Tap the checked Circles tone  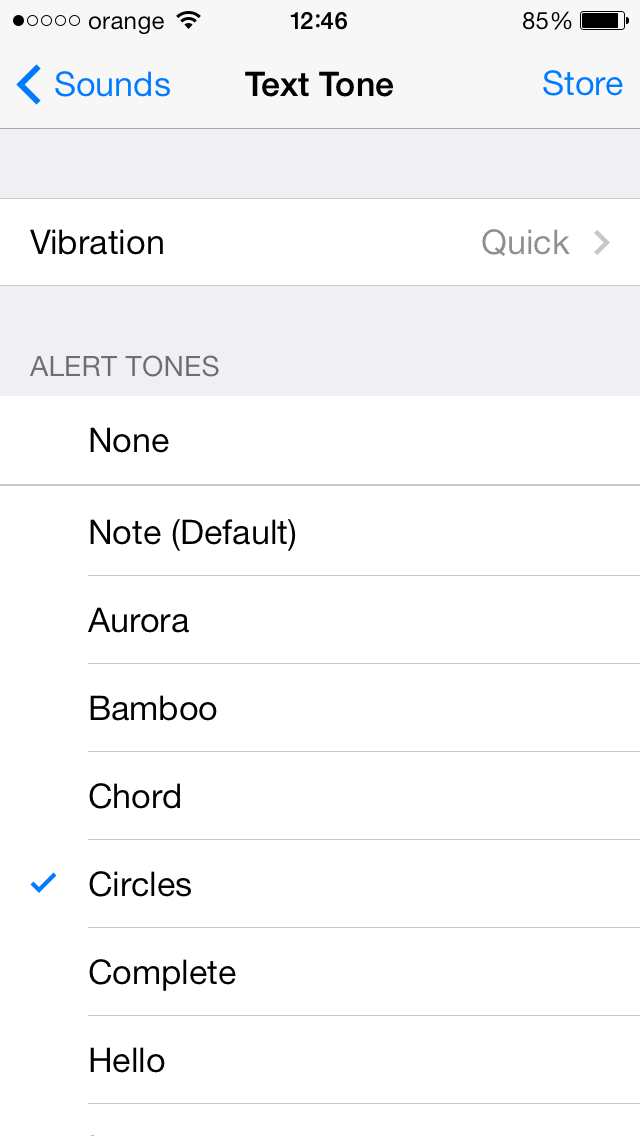[x=320, y=885]
